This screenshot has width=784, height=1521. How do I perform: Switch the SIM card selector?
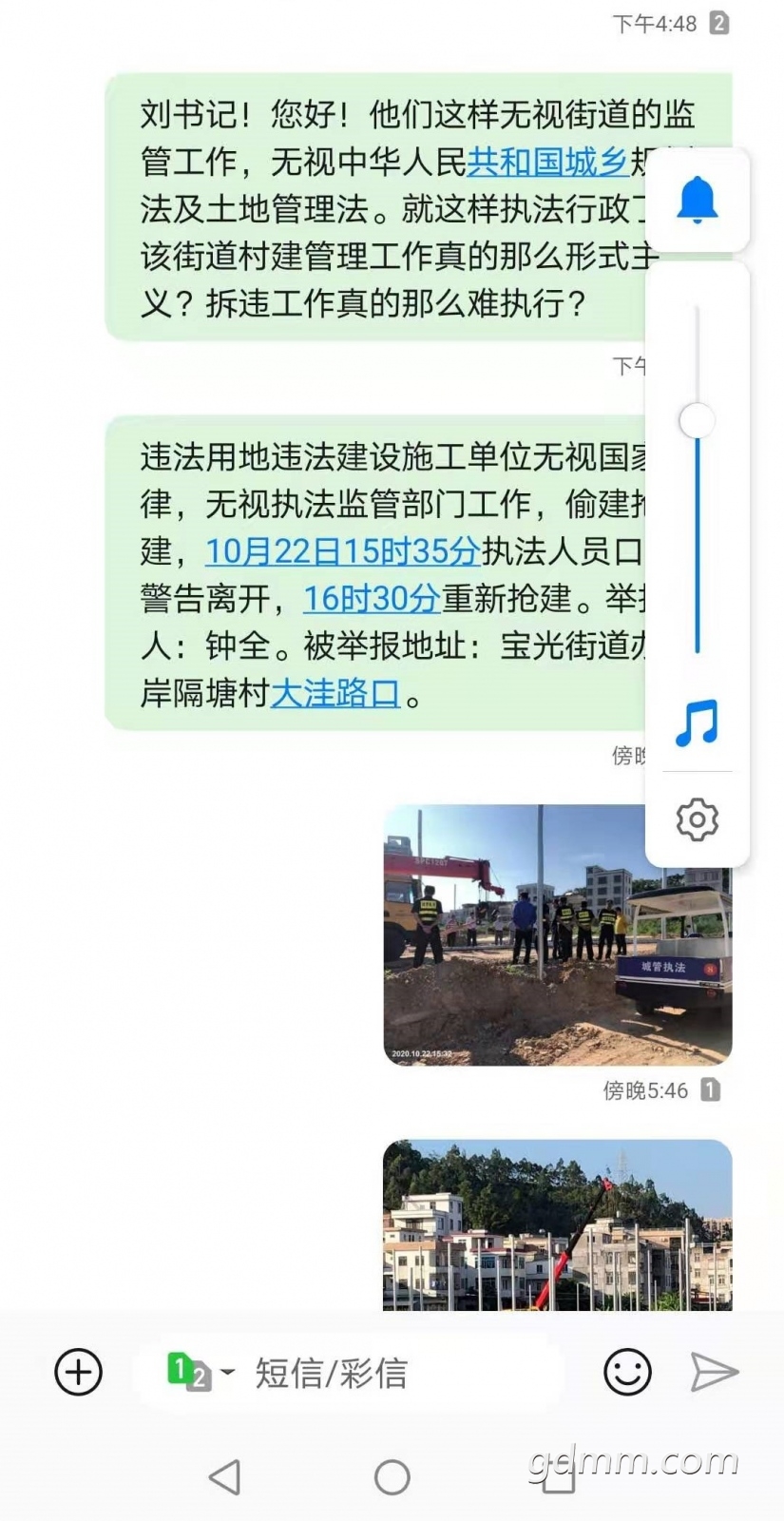[200, 1373]
